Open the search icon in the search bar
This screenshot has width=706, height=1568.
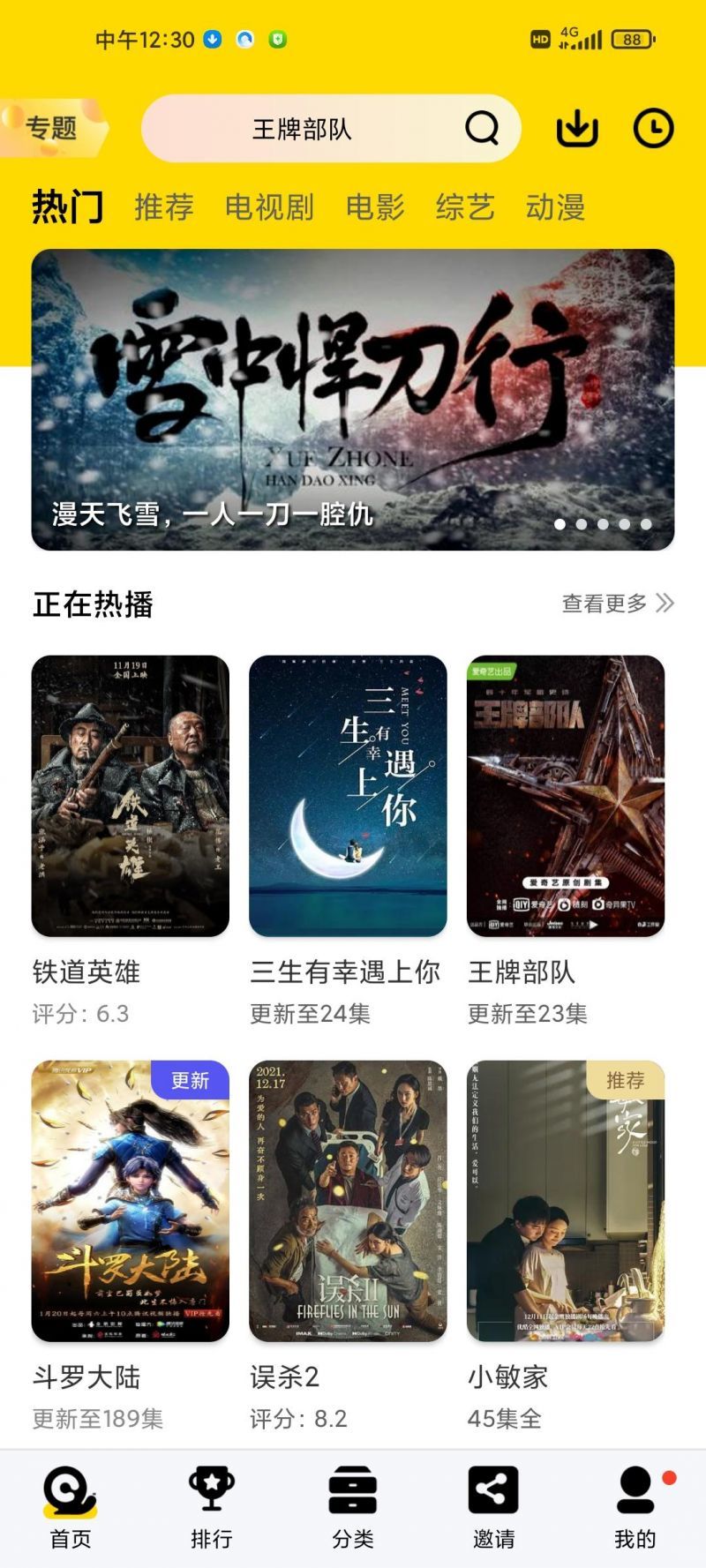tap(479, 129)
